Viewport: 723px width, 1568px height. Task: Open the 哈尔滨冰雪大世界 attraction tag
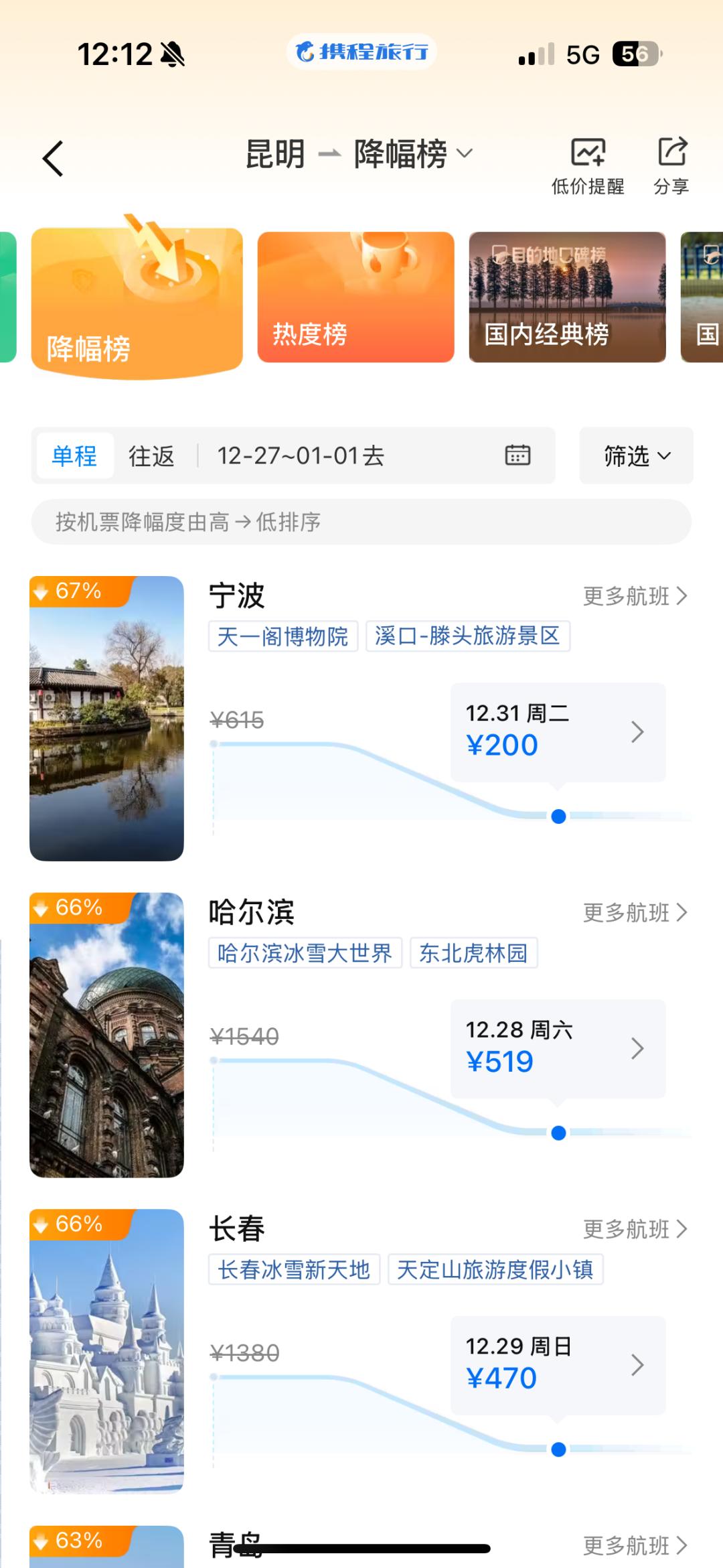[305, 953]
